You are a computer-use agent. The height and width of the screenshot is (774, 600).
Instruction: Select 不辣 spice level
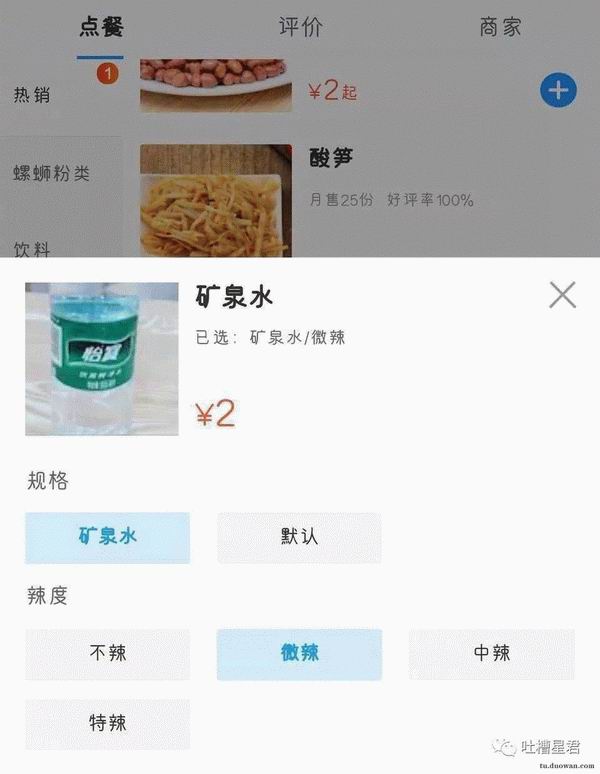[107, 654]
